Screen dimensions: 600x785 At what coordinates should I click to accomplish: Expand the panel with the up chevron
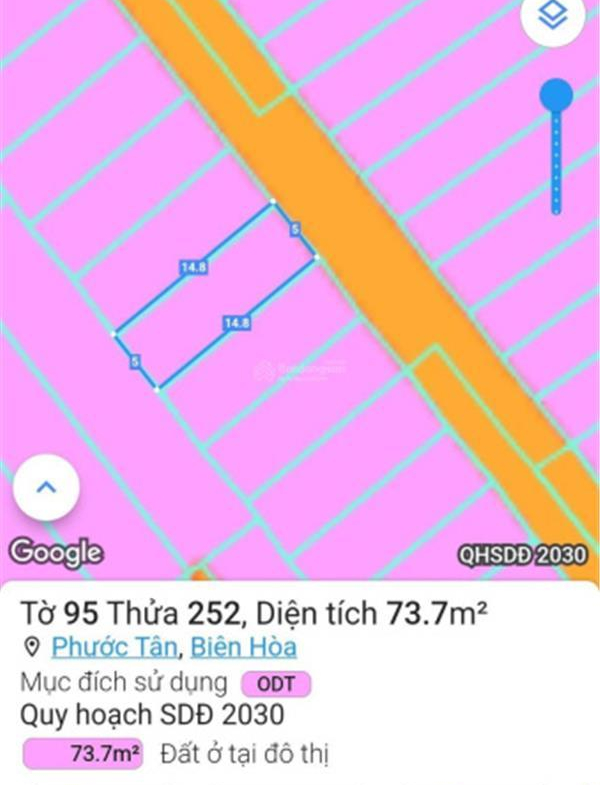tap(46, 488)
